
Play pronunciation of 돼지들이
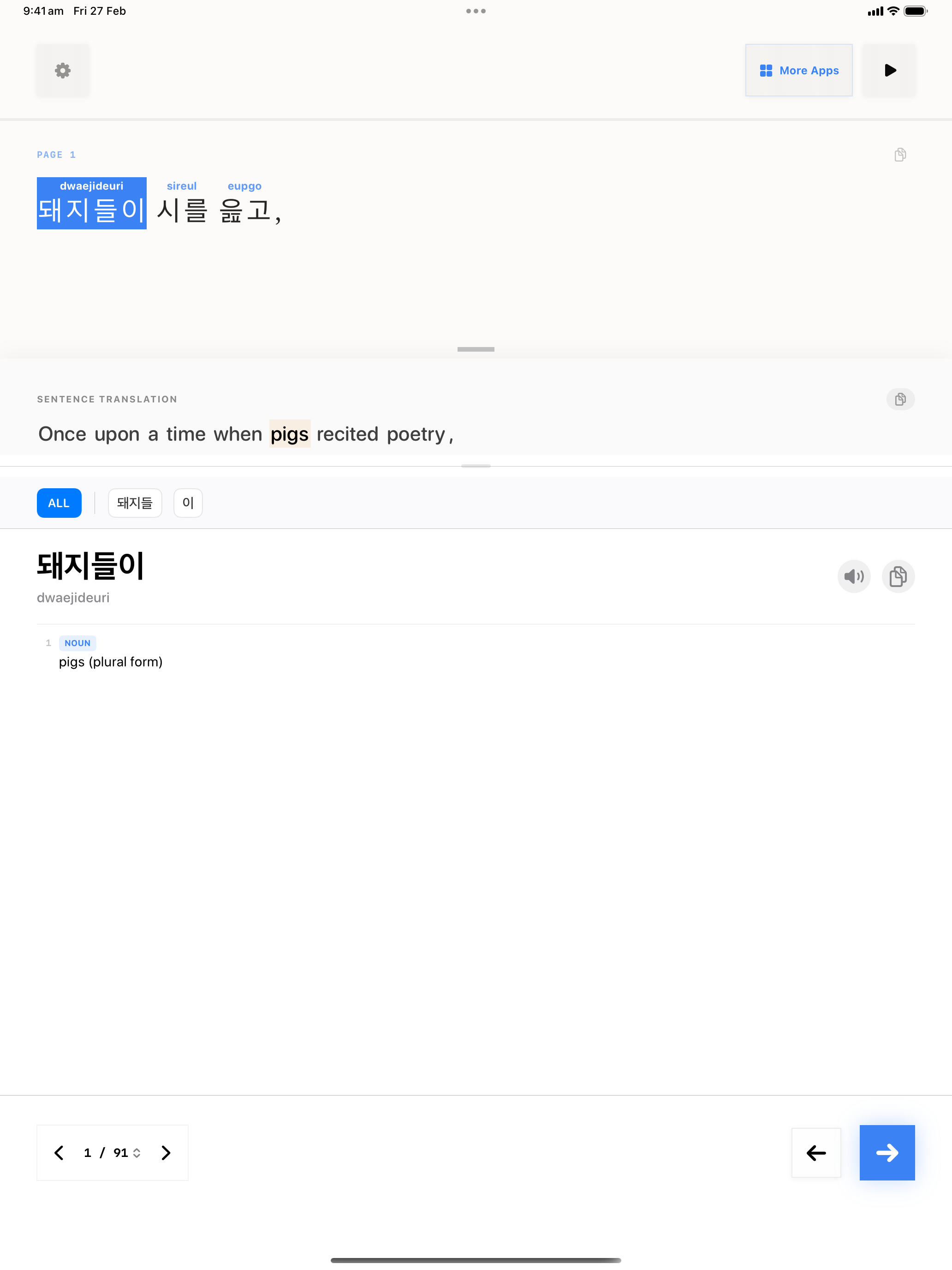coord(854,576)
